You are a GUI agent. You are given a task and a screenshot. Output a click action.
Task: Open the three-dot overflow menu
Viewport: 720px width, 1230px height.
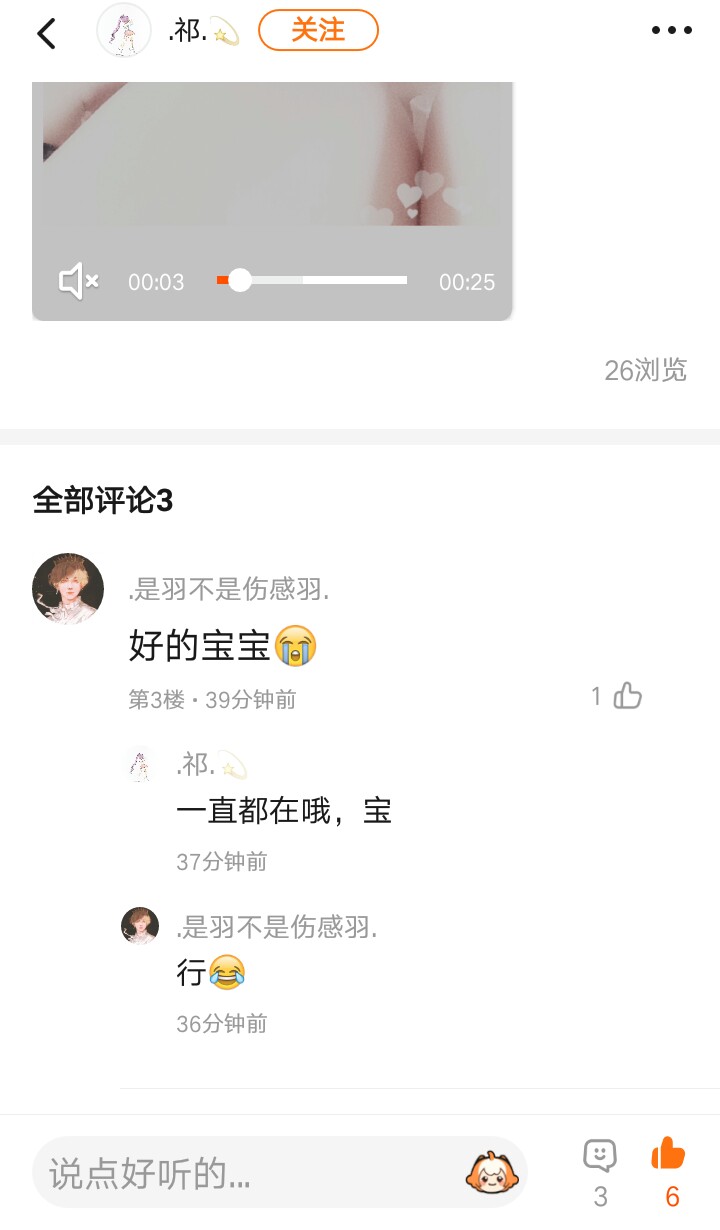point(671,31)
